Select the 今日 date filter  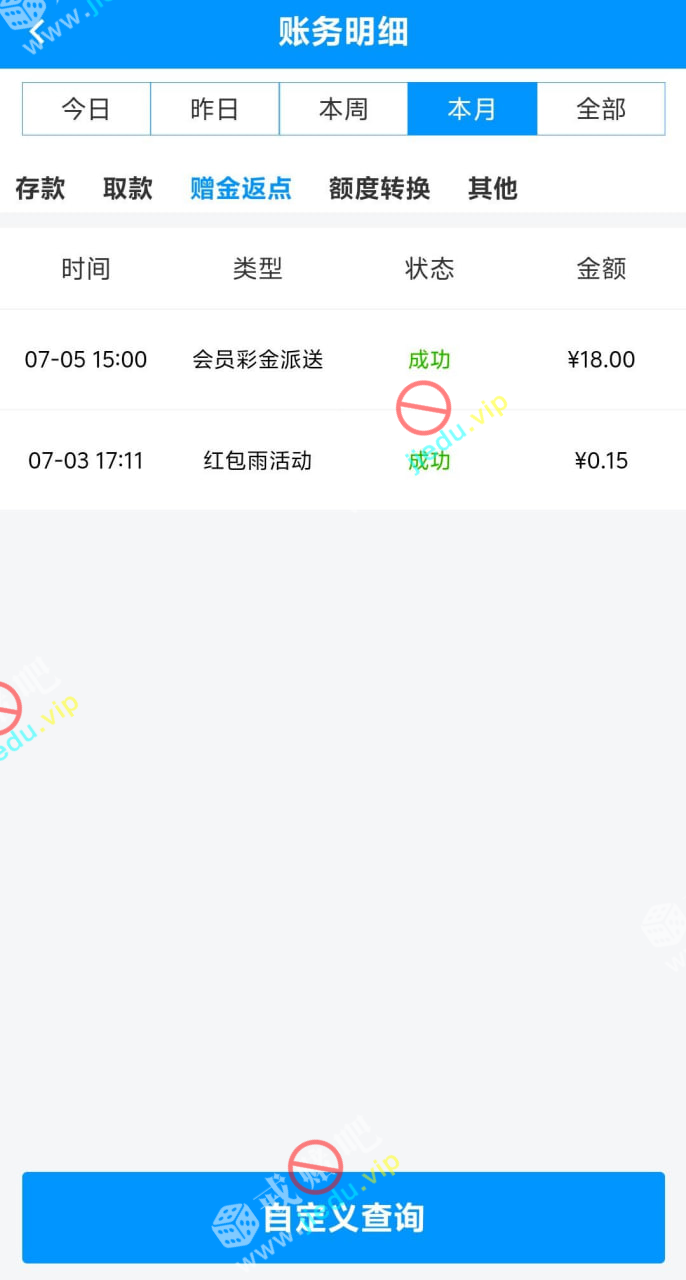pyautogui.click(x=86, y=109)
